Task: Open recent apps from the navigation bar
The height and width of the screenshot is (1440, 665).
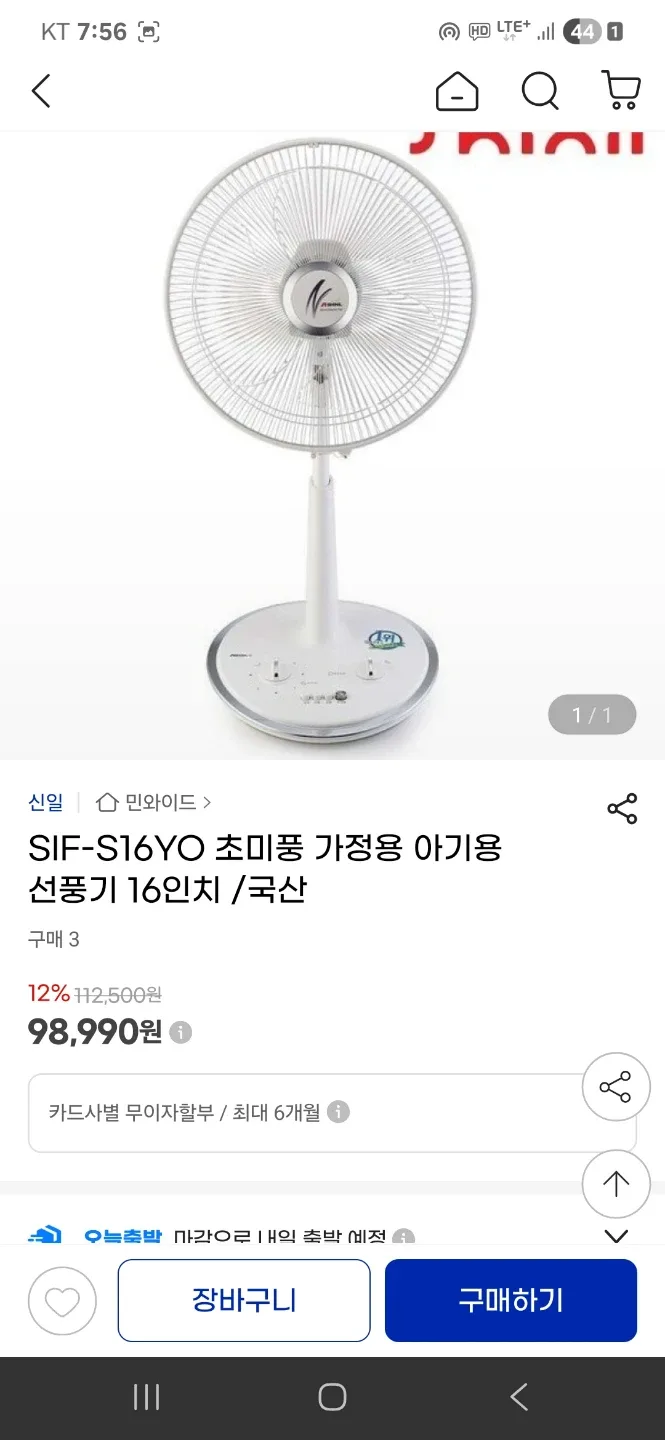Action: [147, 1397]
